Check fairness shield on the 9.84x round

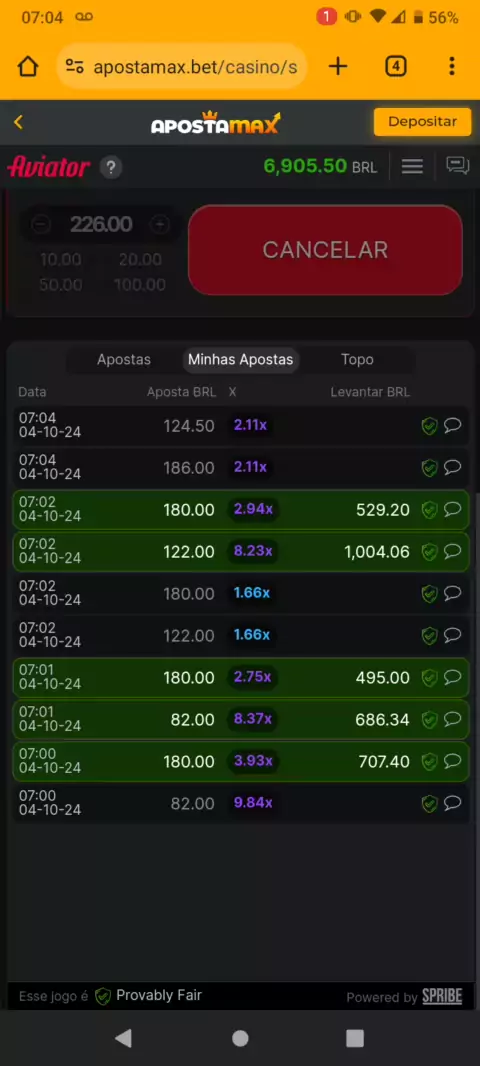point(429,804)
